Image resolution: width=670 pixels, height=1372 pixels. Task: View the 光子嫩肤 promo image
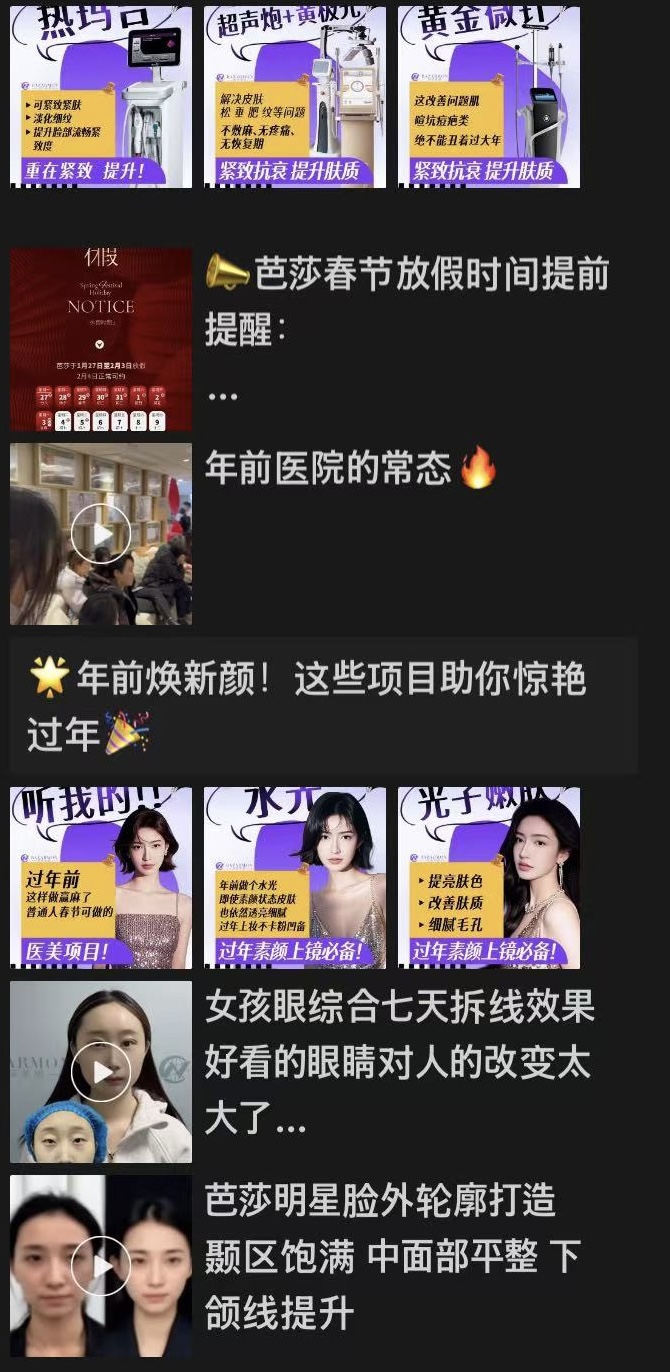tap(488, 878)
